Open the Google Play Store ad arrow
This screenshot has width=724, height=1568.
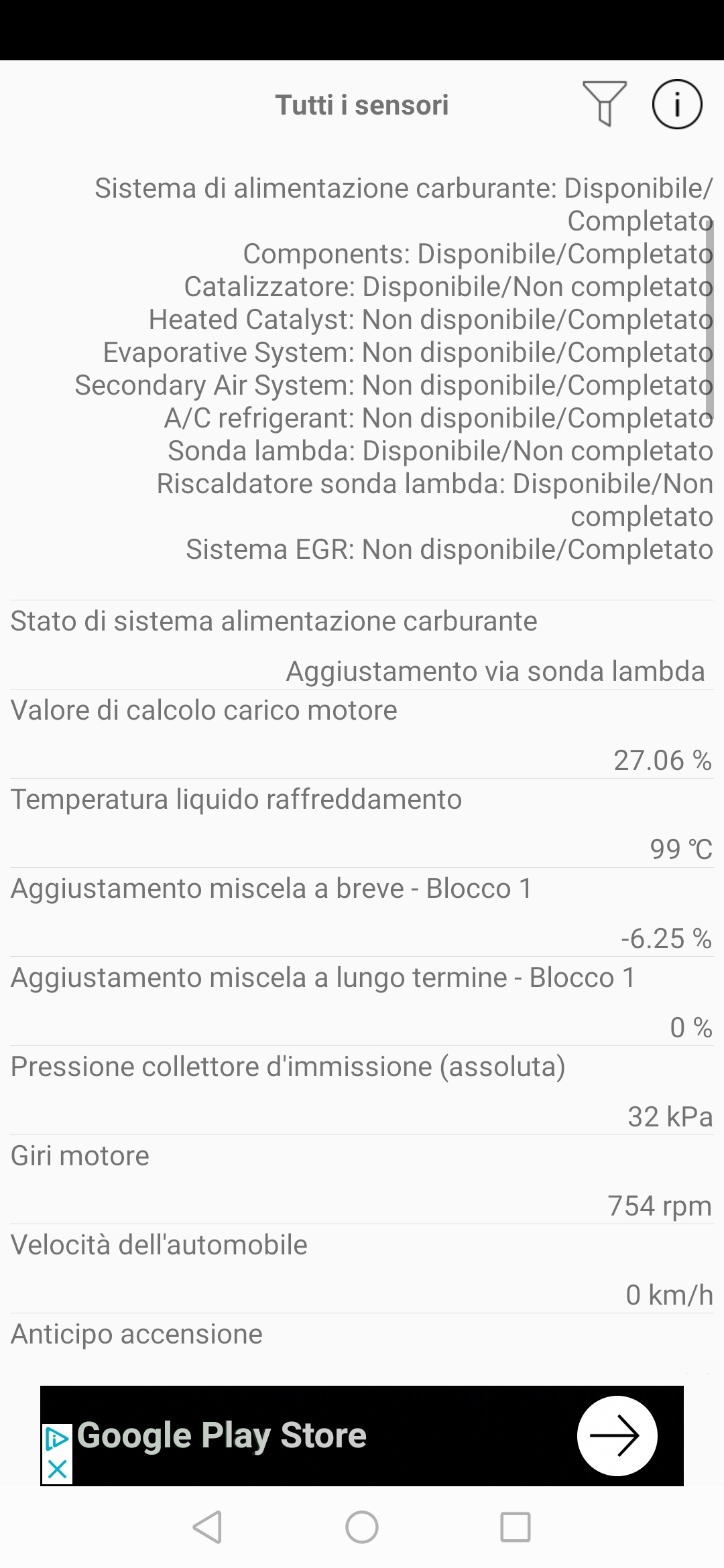(617, 1435)
